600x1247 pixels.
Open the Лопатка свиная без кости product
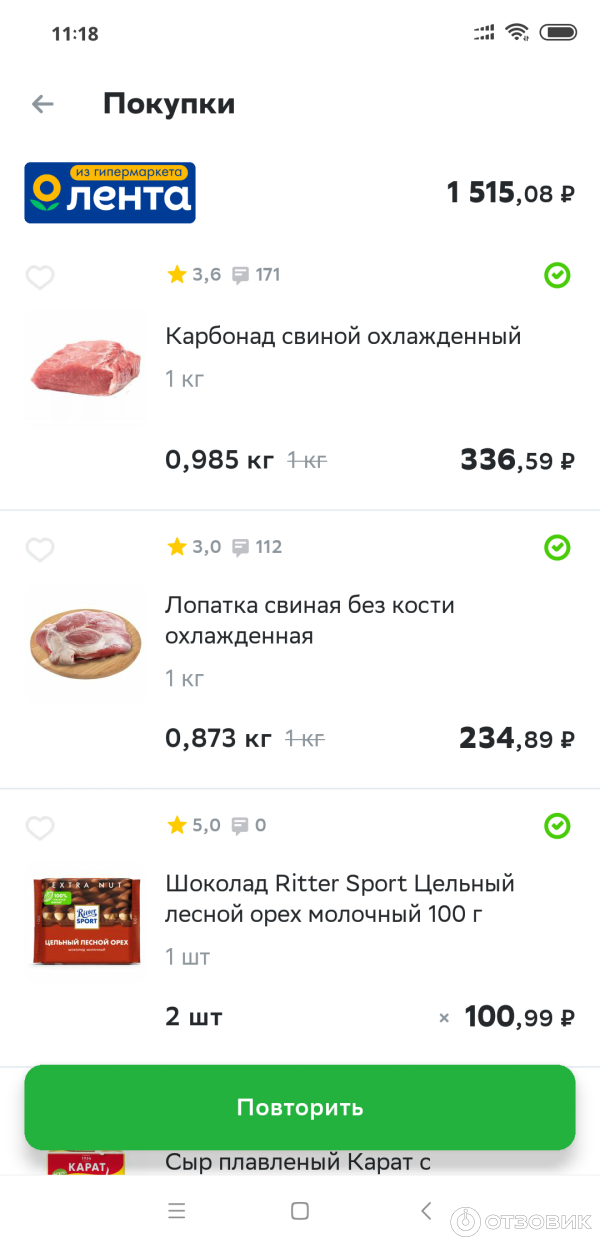tap(309, 620)
